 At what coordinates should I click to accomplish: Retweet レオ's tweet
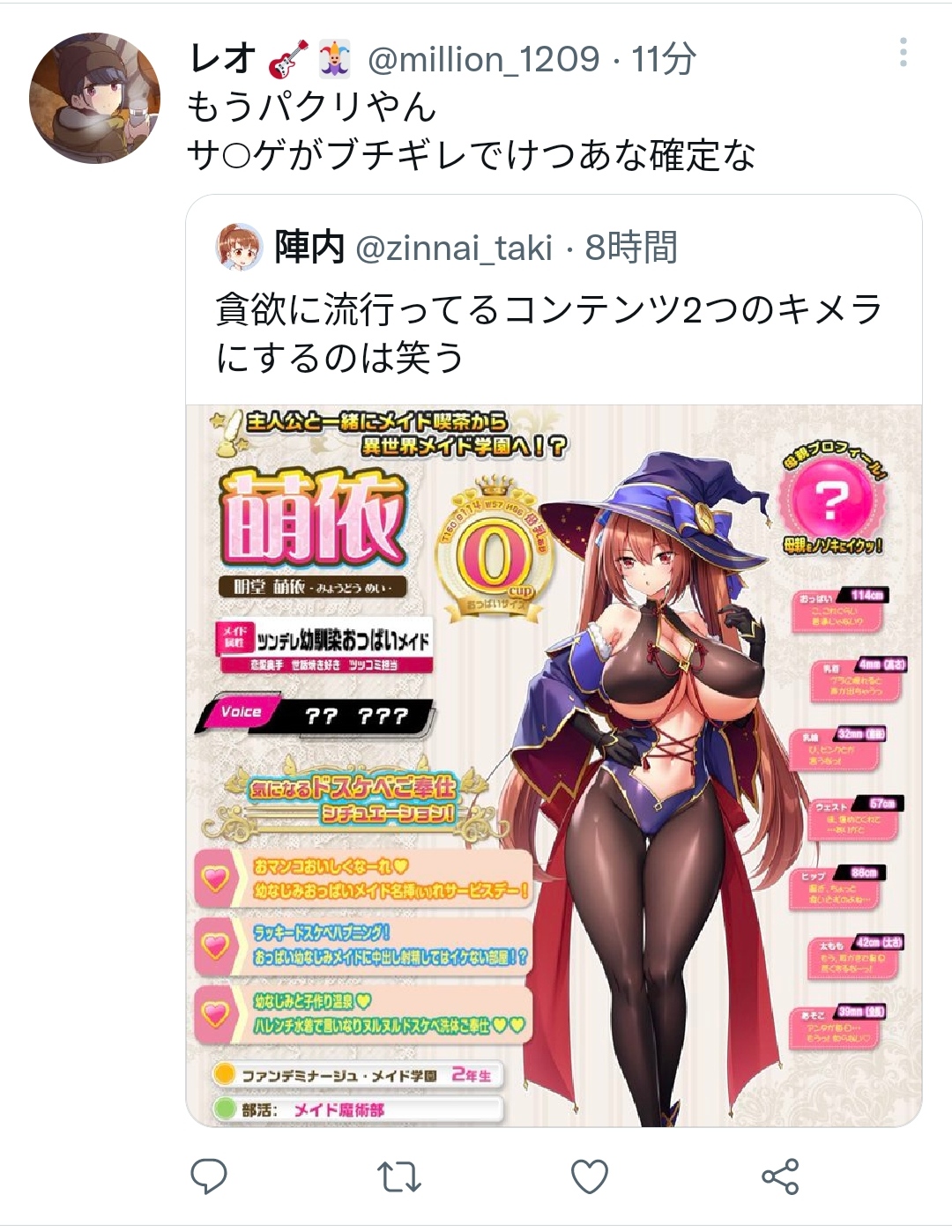[x=398, y=1176]
